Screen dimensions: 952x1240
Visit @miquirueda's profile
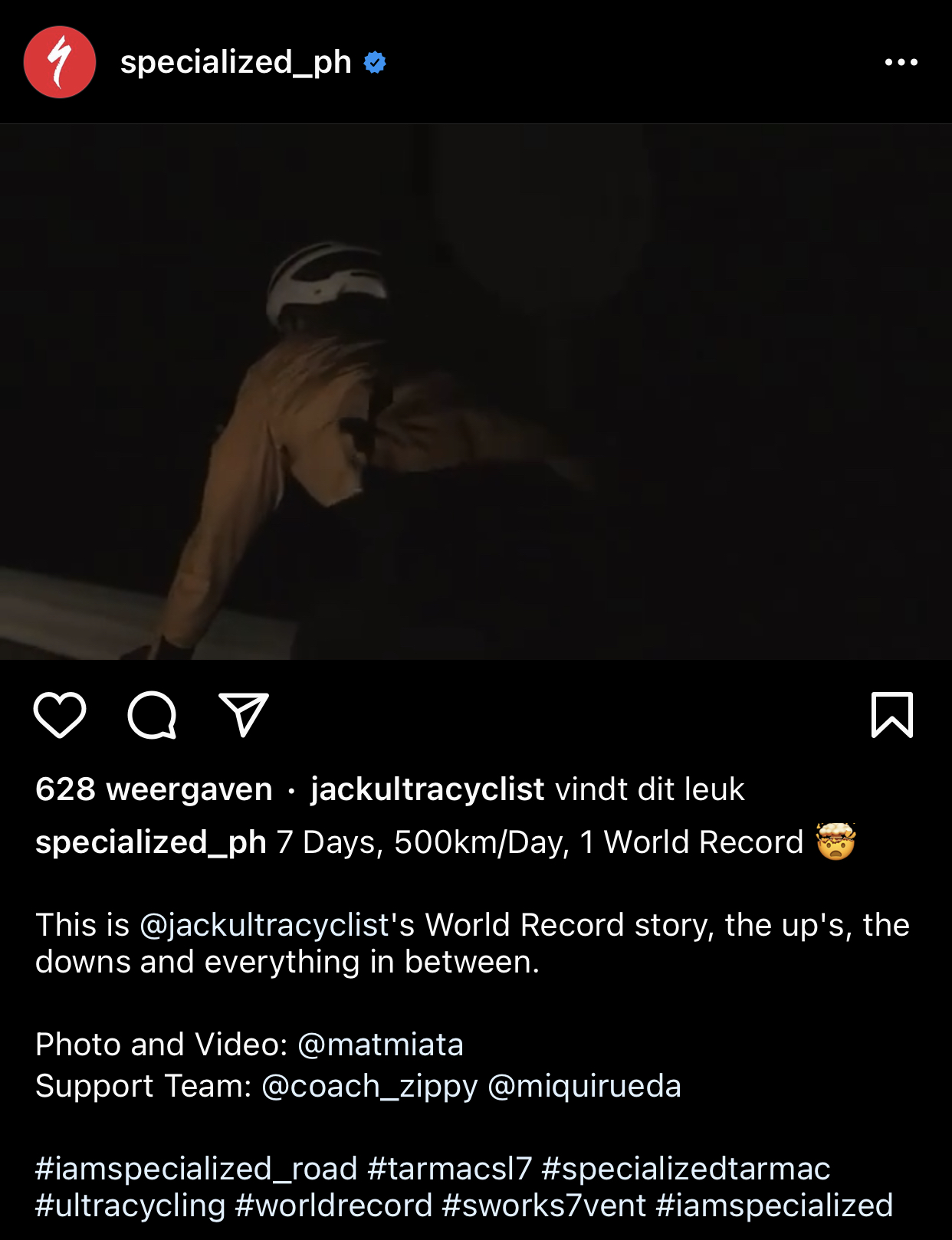click(x=584, y=1086)
